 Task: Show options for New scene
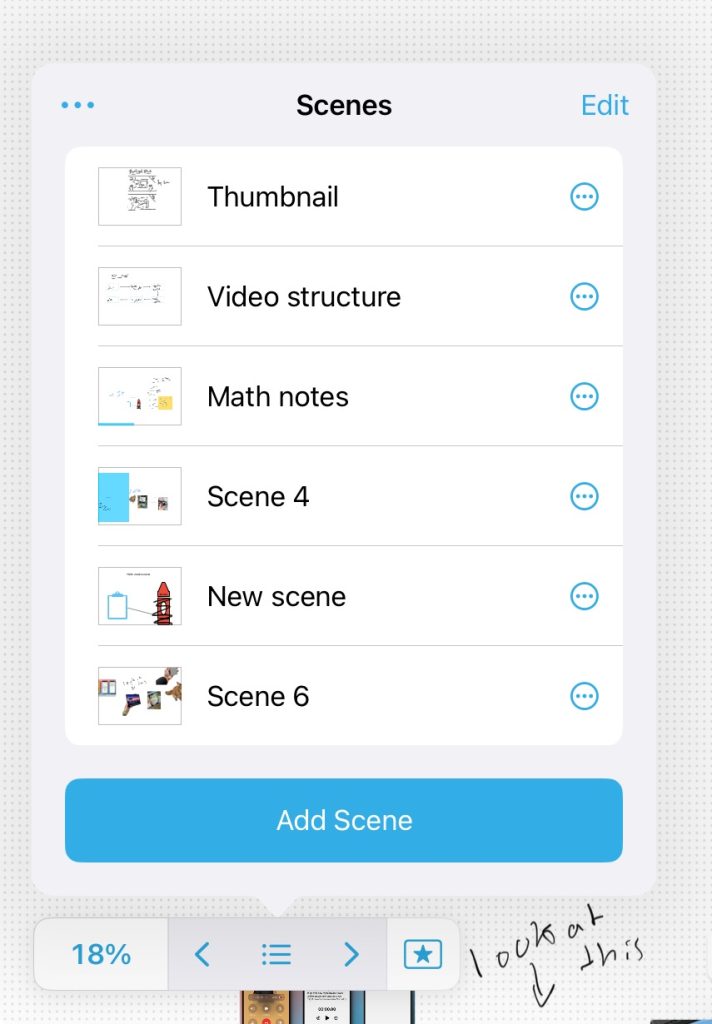point(584,597)
